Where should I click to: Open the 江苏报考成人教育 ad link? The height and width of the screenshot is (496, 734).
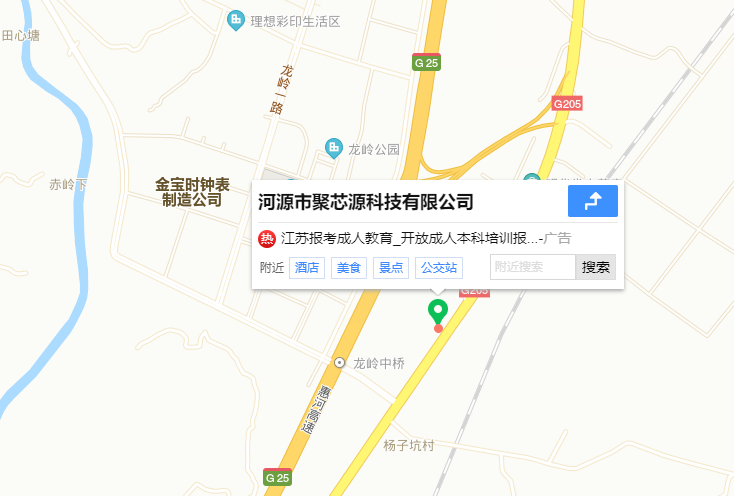tap(410, 238)
